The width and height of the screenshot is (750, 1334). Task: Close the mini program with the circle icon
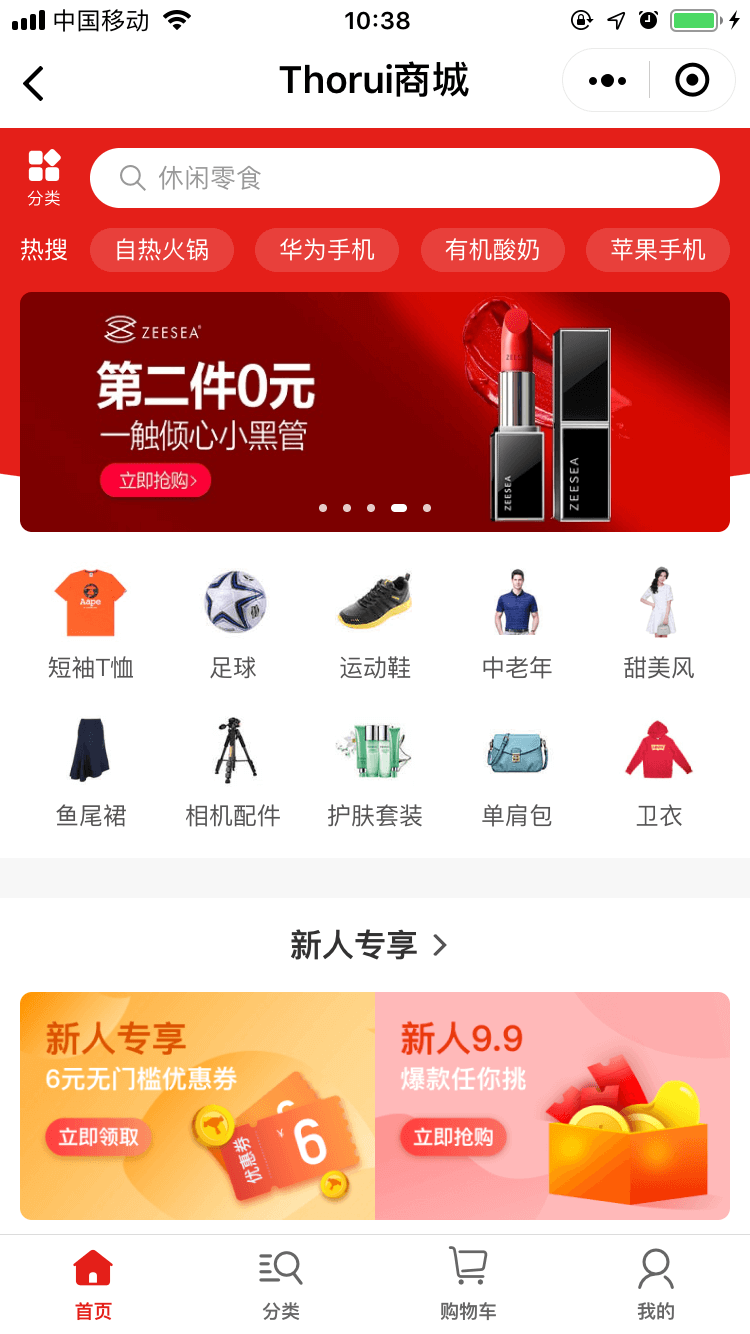(692, 81)
